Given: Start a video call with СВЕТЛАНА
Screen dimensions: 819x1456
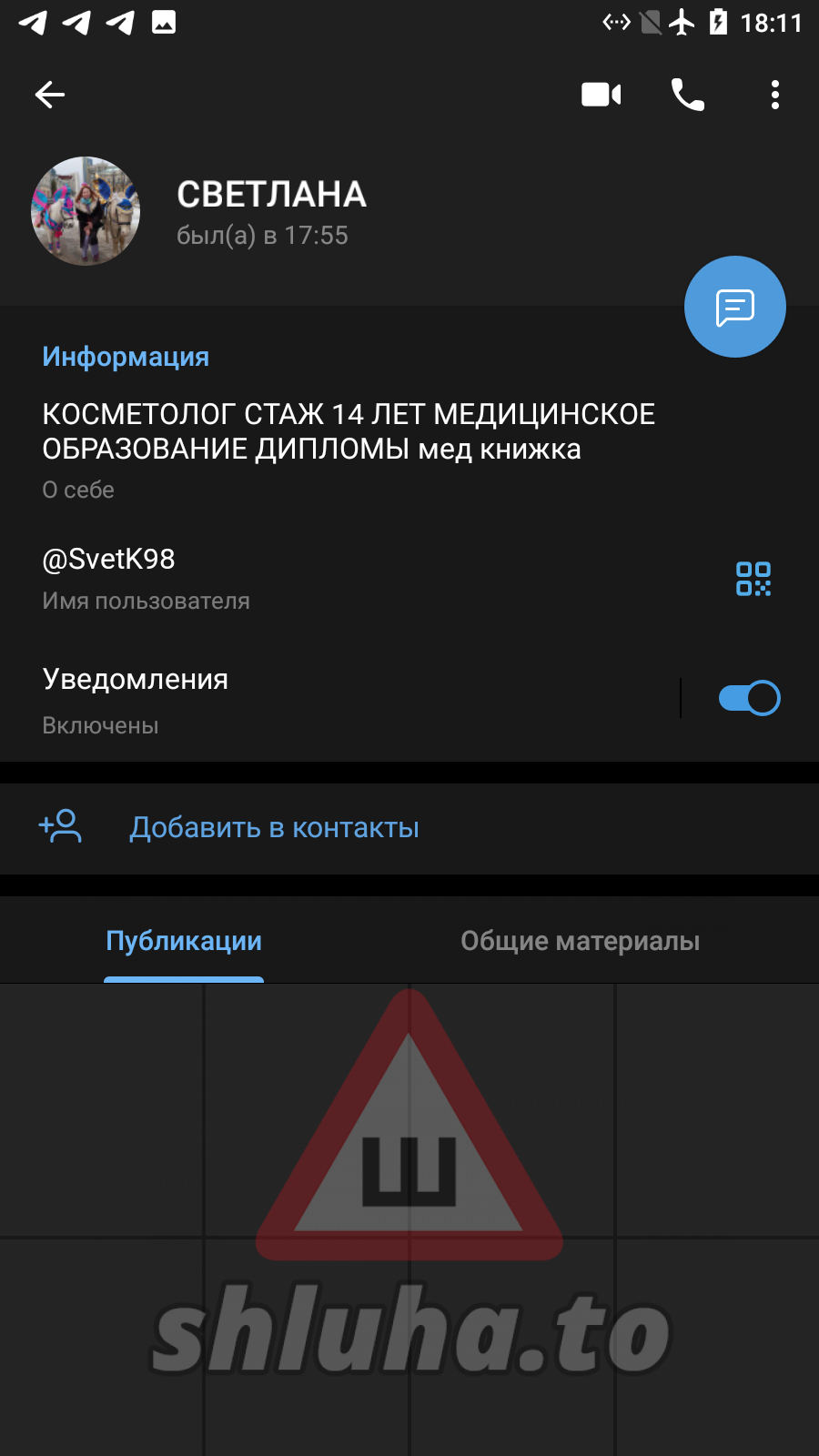Looking at the screenshot, I should (x=601, y=95).
